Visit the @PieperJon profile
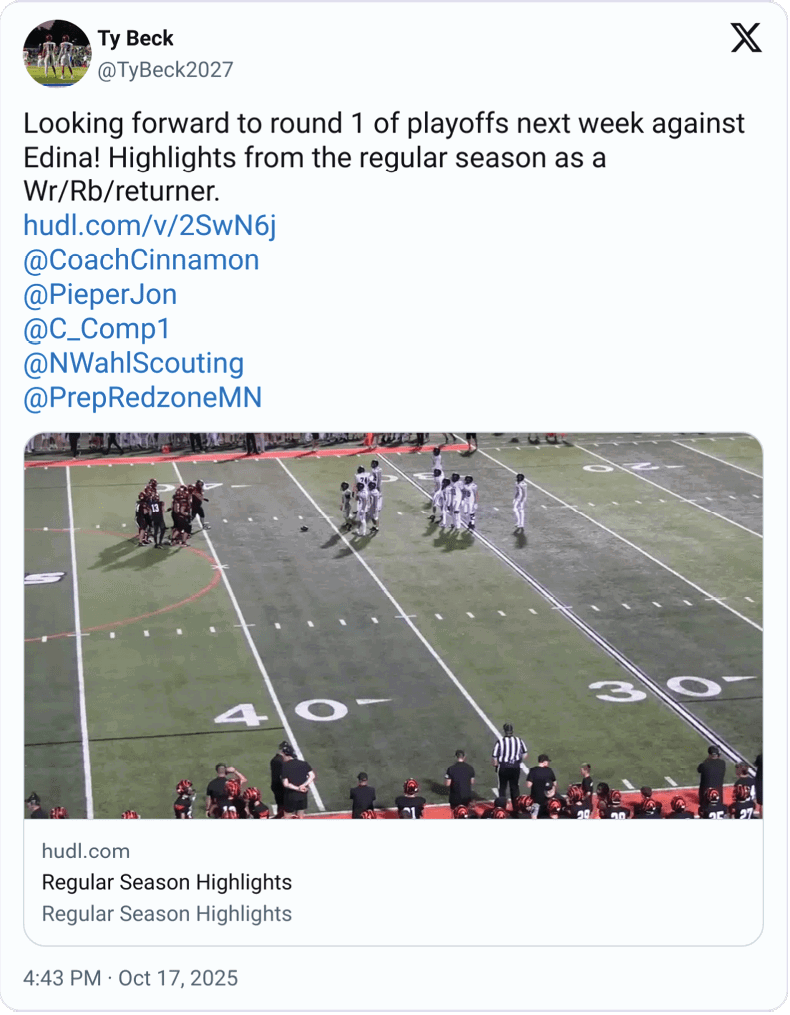Image resolution: width=790 pixels, height=1015 pixels. (100, 294)
